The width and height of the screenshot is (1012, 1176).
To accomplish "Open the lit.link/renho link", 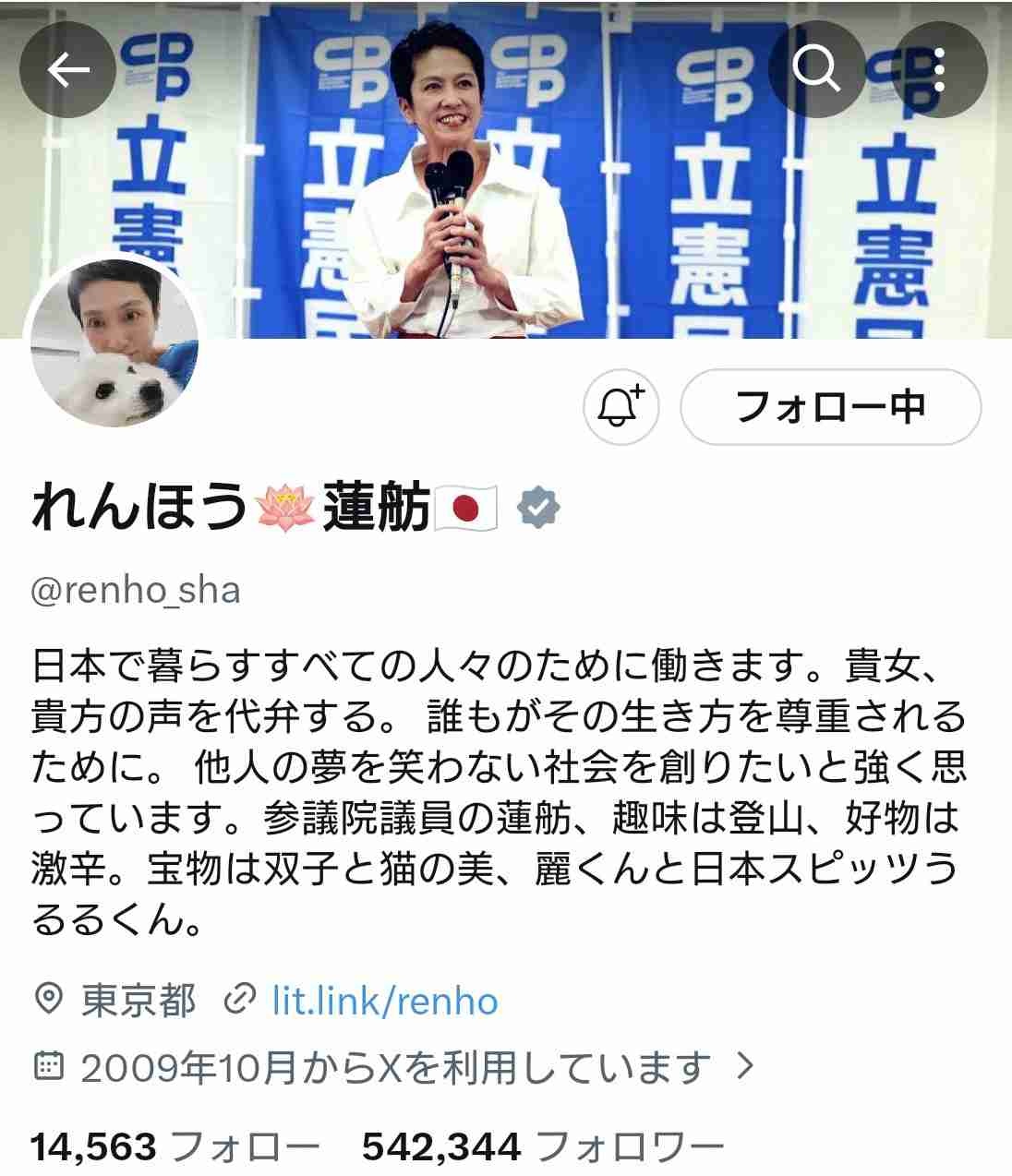I will tap(384, 1001).
